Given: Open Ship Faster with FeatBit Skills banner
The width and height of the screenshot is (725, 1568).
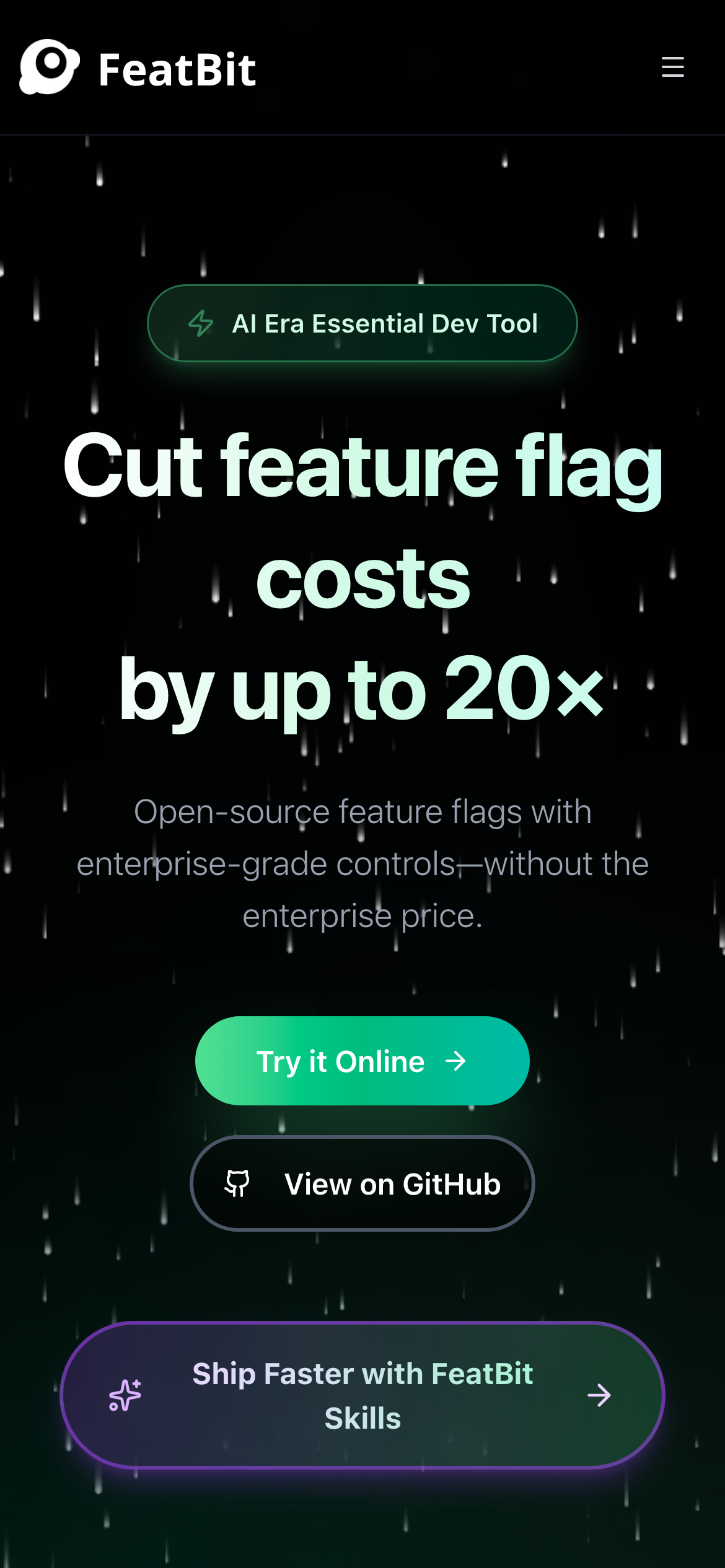Looking at the screenshot, I should tap(362, 1395).
